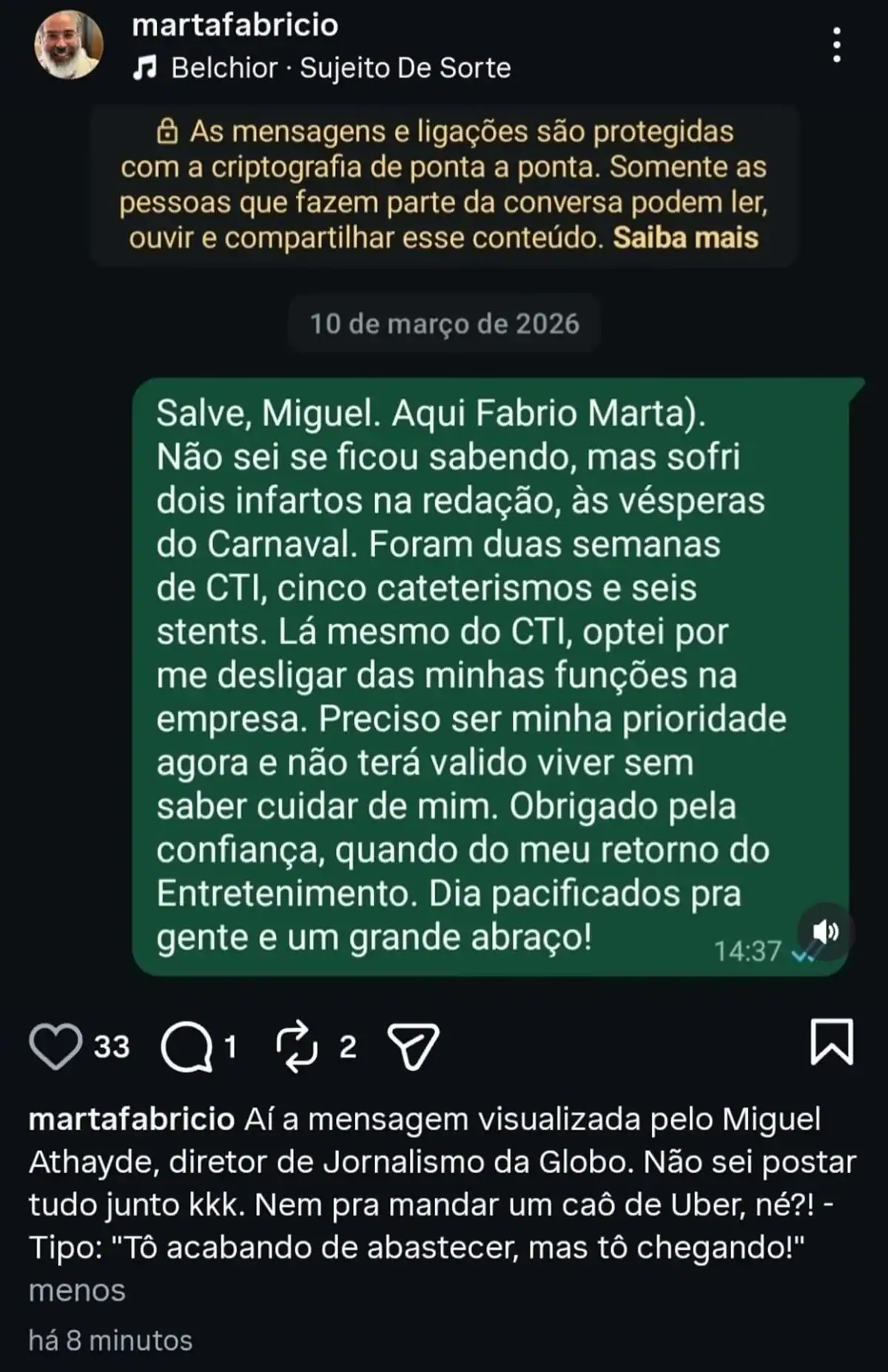This screenshot has width=888, height=1372.
Task: Save this post with the bookmark
Action: click(832, 1042)
